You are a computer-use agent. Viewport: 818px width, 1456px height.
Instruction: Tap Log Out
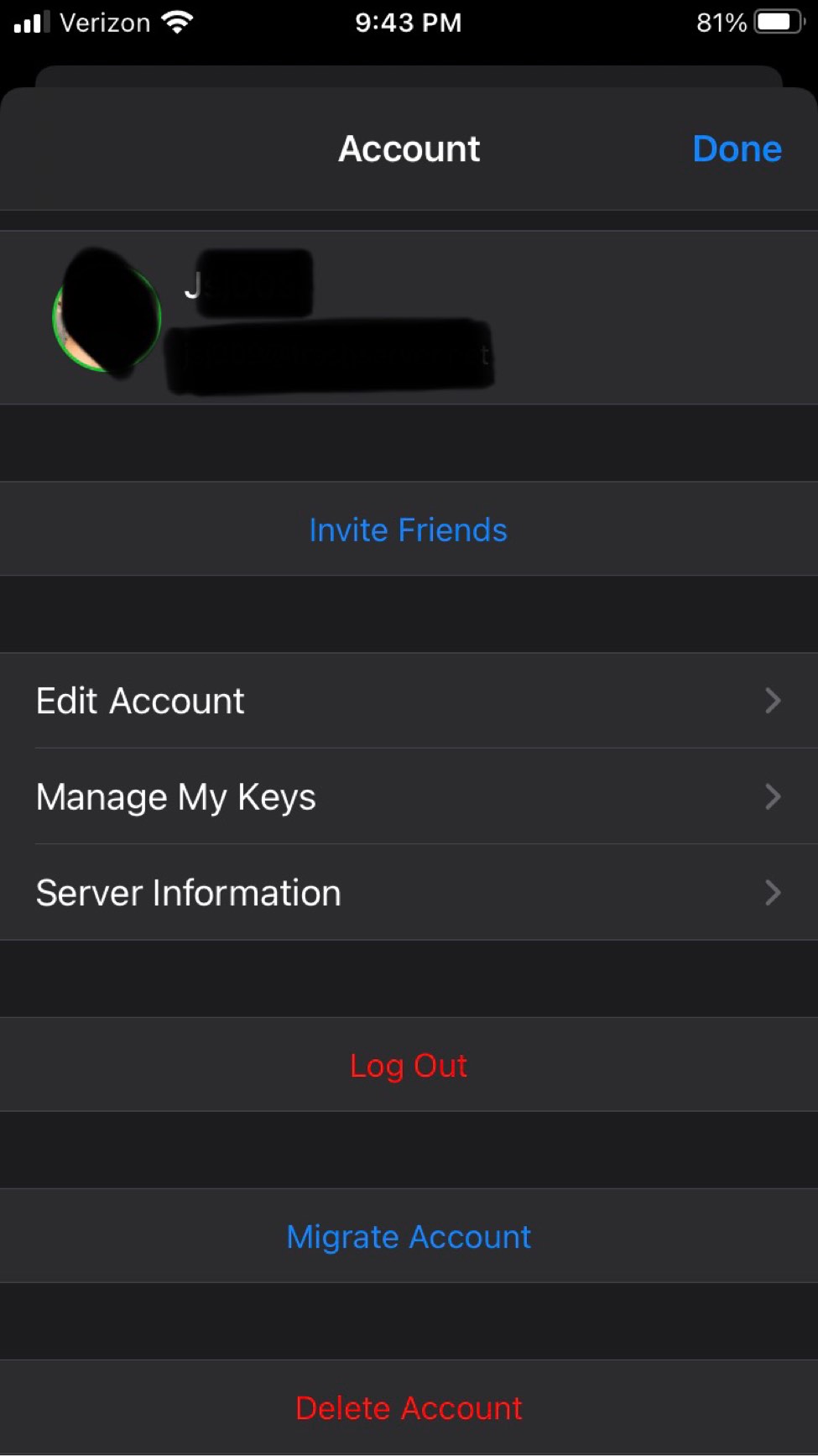coord(409,1064)
